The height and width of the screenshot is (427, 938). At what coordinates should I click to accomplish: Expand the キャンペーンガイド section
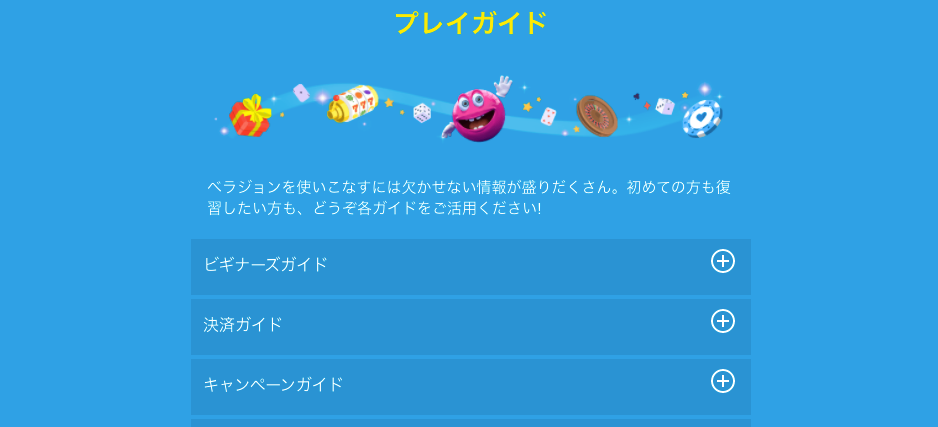(722, 381)
